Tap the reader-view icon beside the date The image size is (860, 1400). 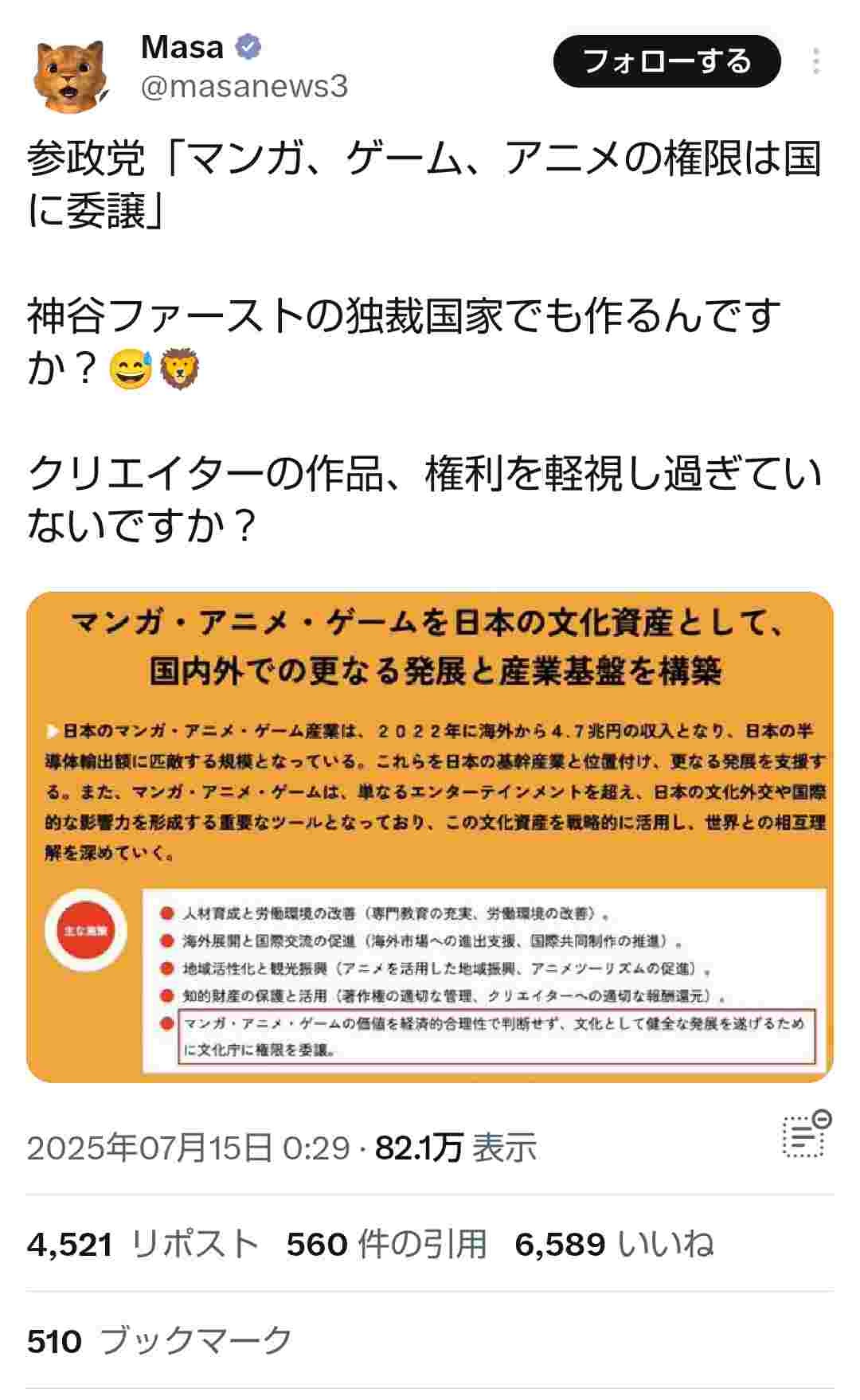pos(806,1135)
